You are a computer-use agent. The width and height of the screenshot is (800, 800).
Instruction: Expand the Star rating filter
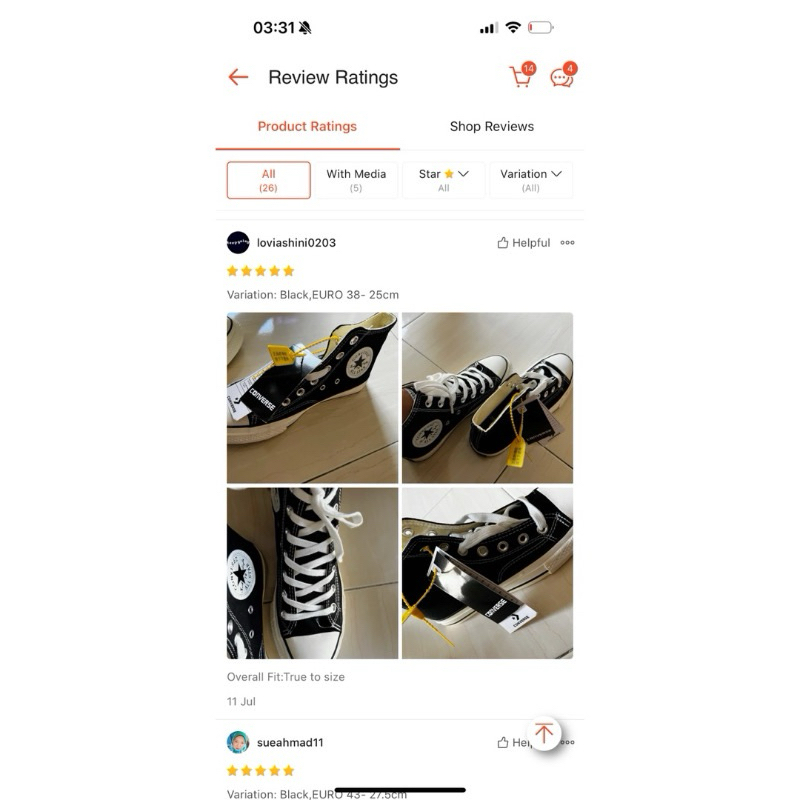click(x=443, y=180)
